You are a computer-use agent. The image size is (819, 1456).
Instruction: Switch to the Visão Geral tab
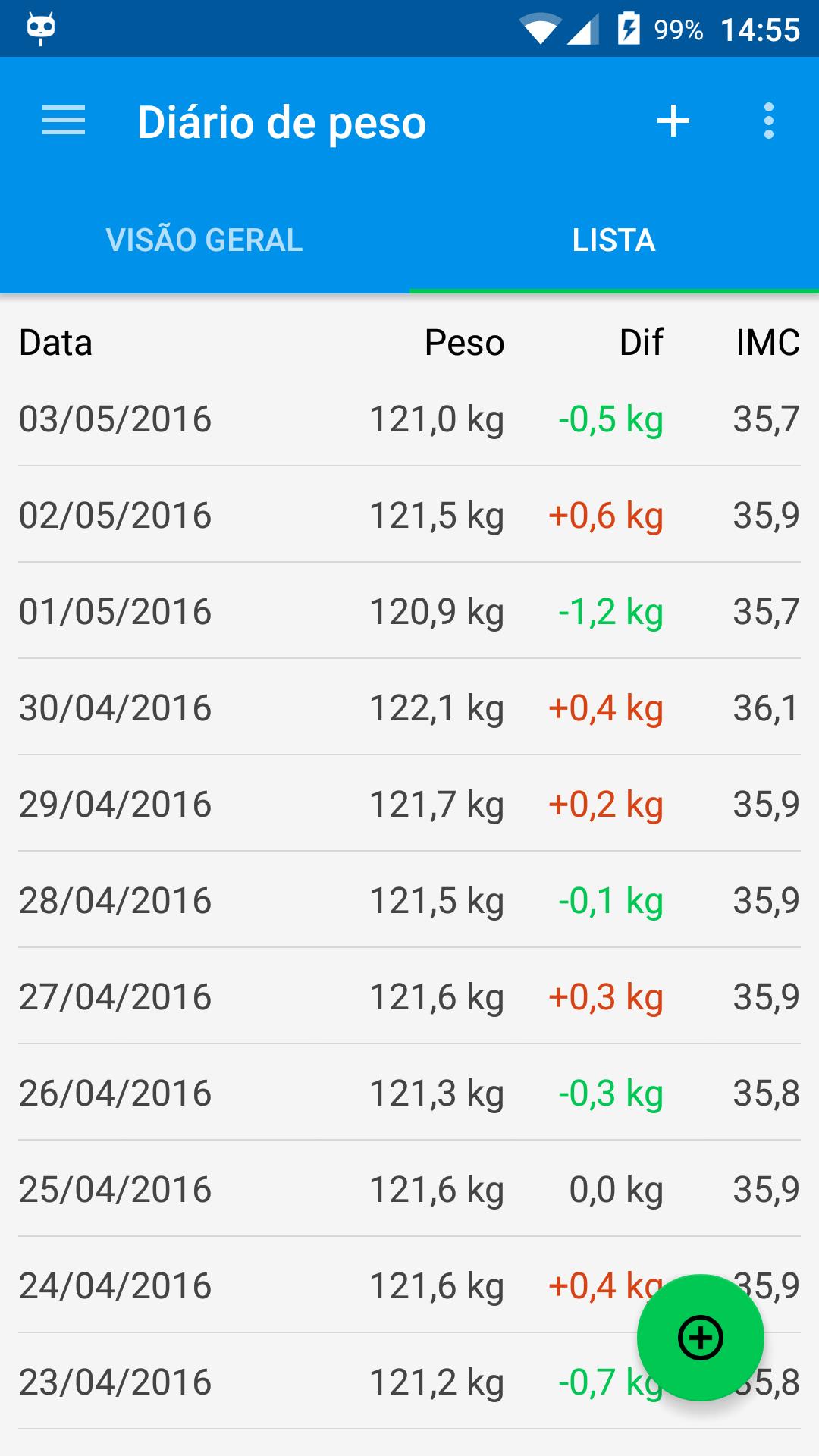tap(205, 240)
